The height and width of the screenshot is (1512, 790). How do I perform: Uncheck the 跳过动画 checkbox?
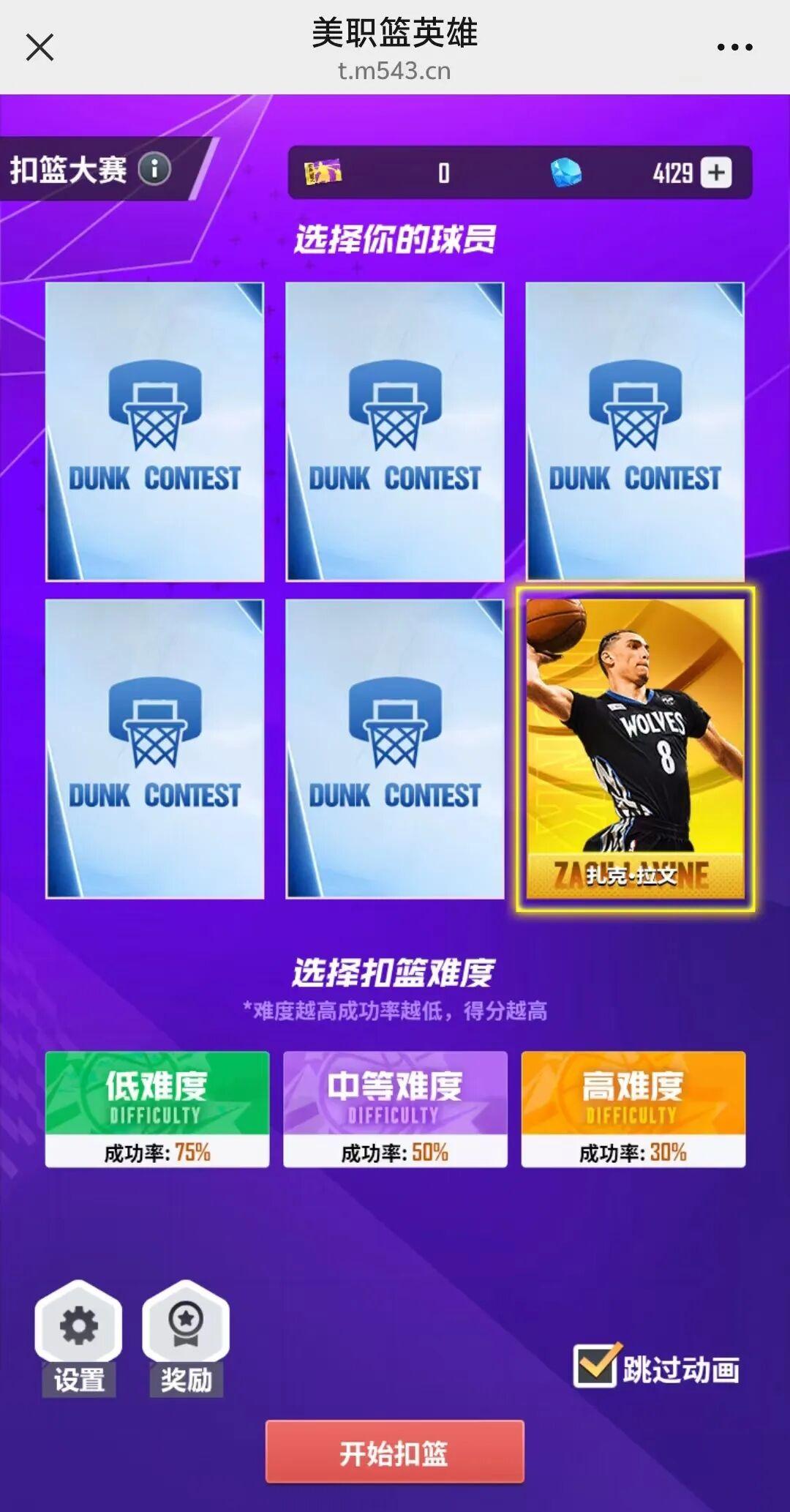(x=595, y=1366)
